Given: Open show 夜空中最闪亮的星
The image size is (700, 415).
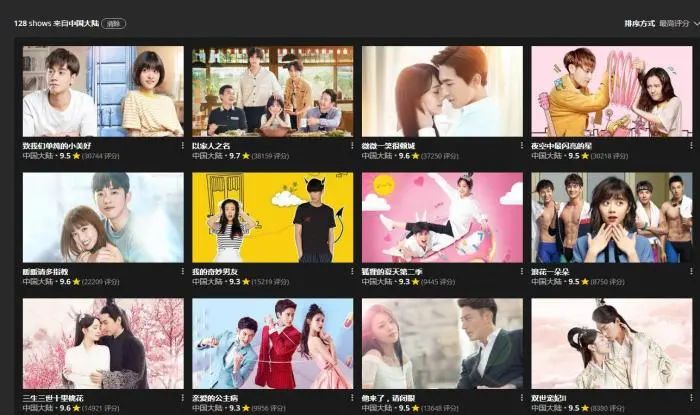Looking at the screenshot, I should [x=611, y=91].
